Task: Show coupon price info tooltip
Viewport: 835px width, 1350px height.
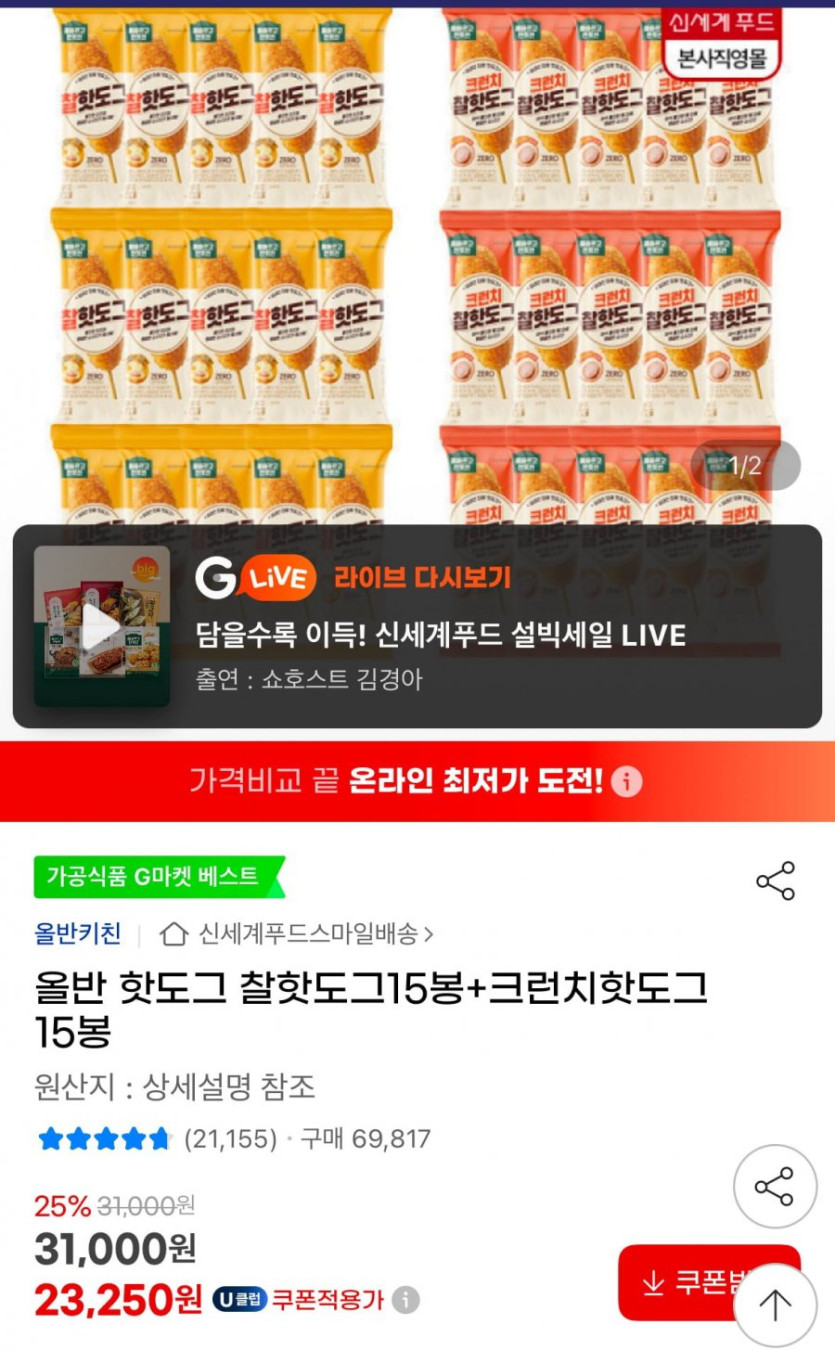Action: pos(405,1300)
